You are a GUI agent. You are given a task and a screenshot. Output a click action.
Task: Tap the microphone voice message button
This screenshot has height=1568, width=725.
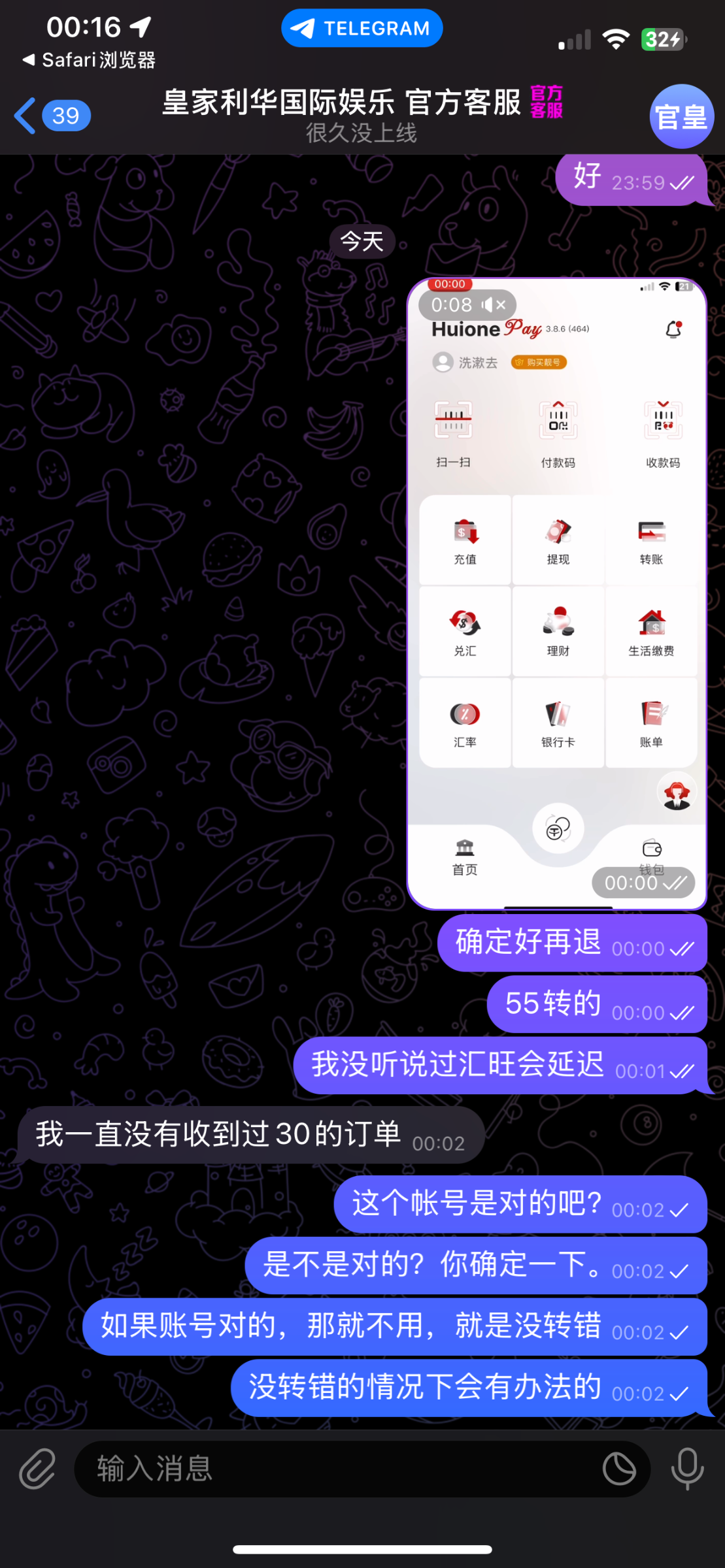687,1469
